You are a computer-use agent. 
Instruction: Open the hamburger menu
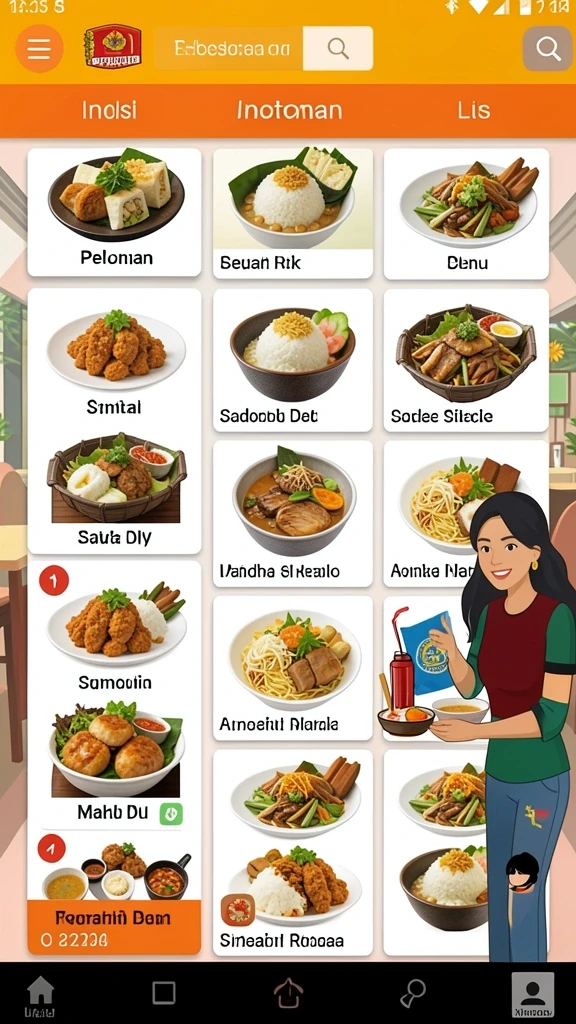[x=39, y=48]
